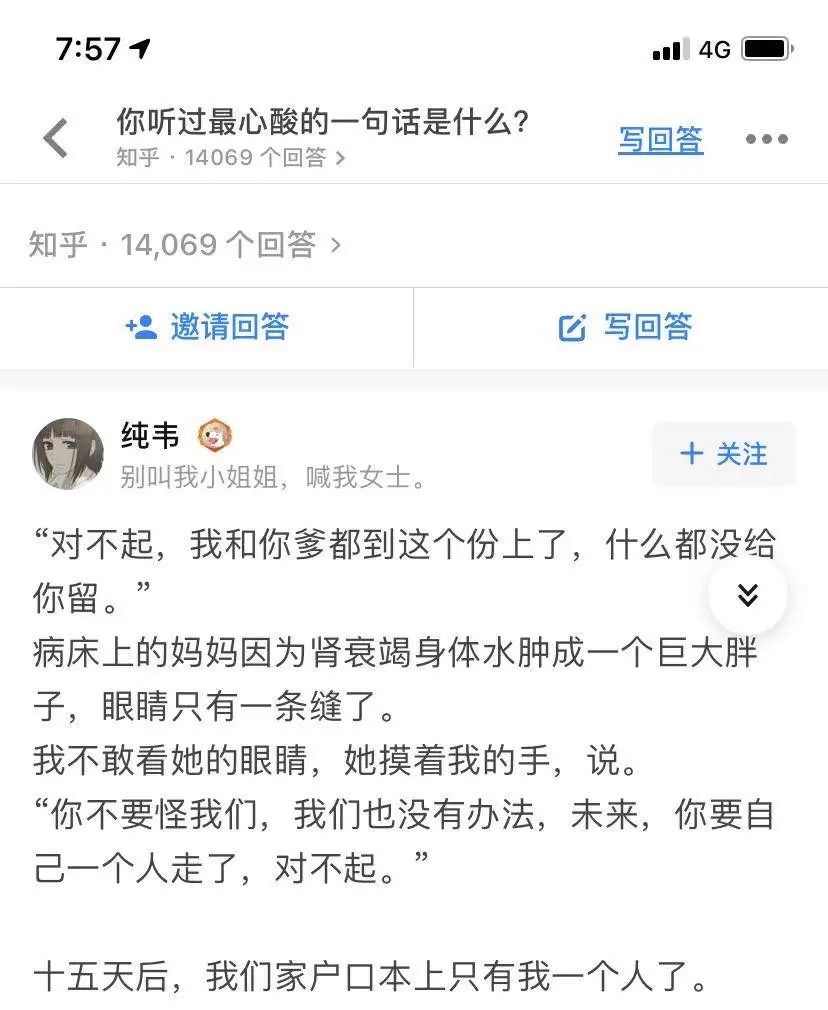Tap underlined 写回答 link in header
This screenshot has height=1010, width=828.
[x=660, y=140]
